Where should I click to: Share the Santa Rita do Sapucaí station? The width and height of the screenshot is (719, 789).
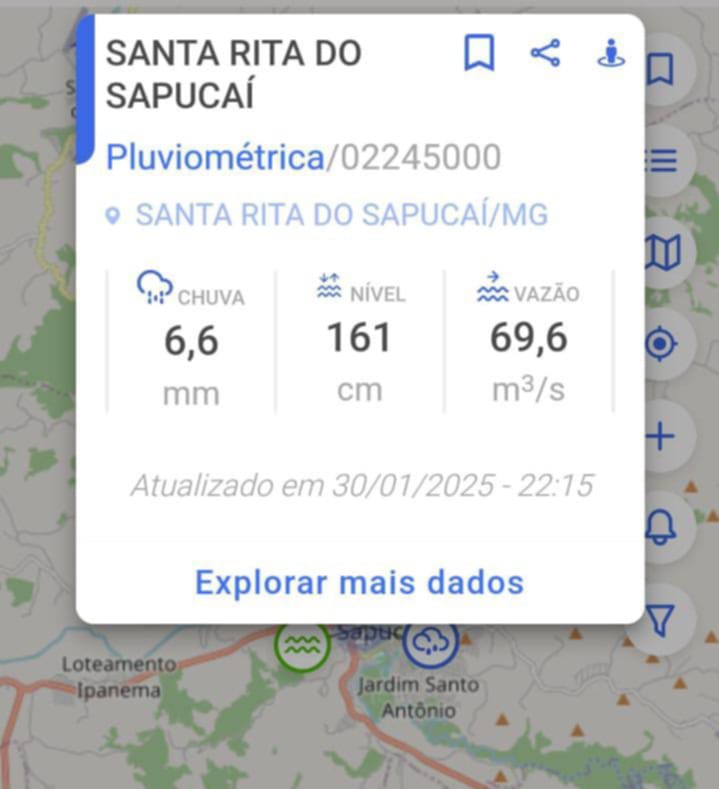point(545,53)
